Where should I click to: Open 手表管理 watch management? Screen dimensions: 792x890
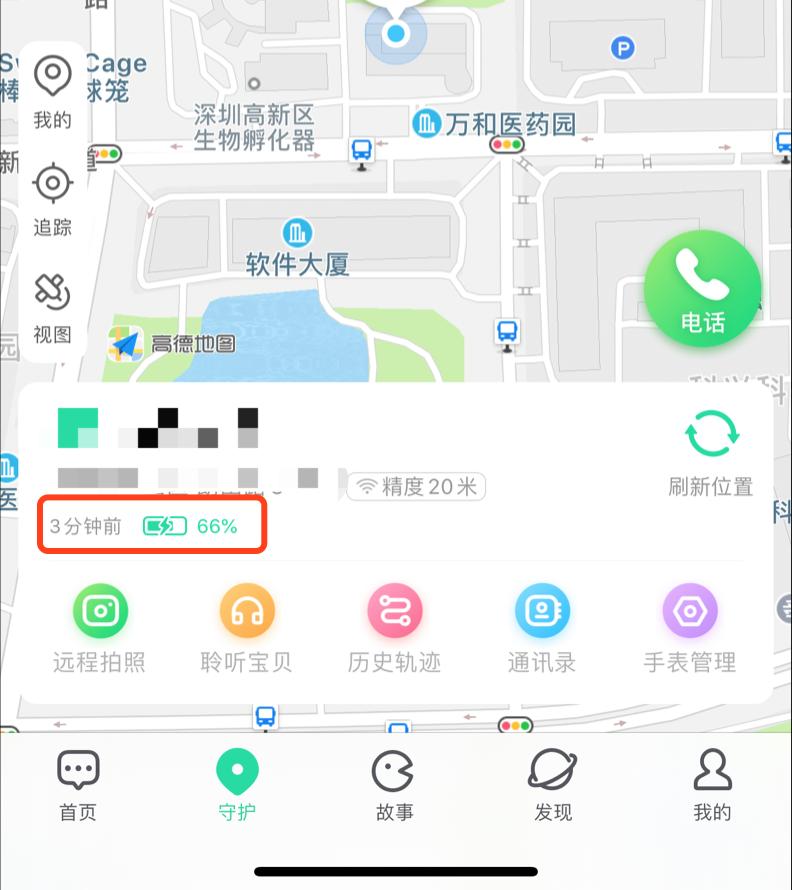pyautogui.click(x=689, y=625)
